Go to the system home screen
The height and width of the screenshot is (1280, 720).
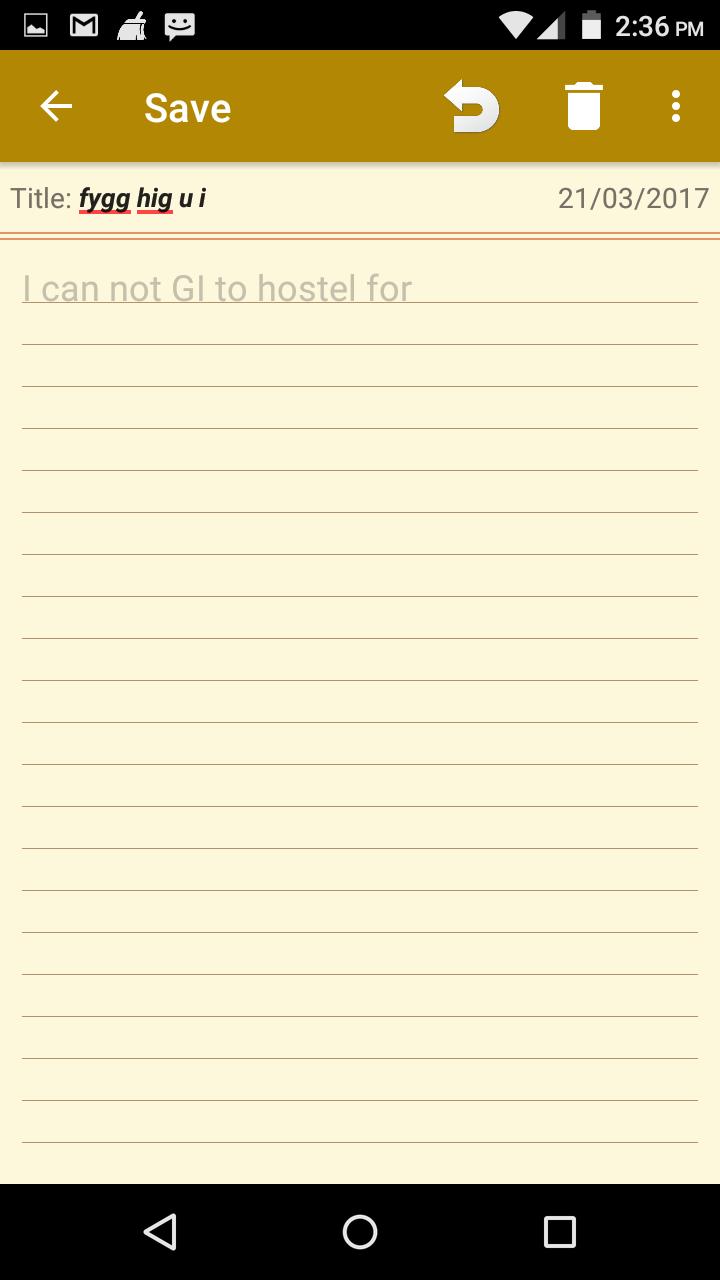360,1231
